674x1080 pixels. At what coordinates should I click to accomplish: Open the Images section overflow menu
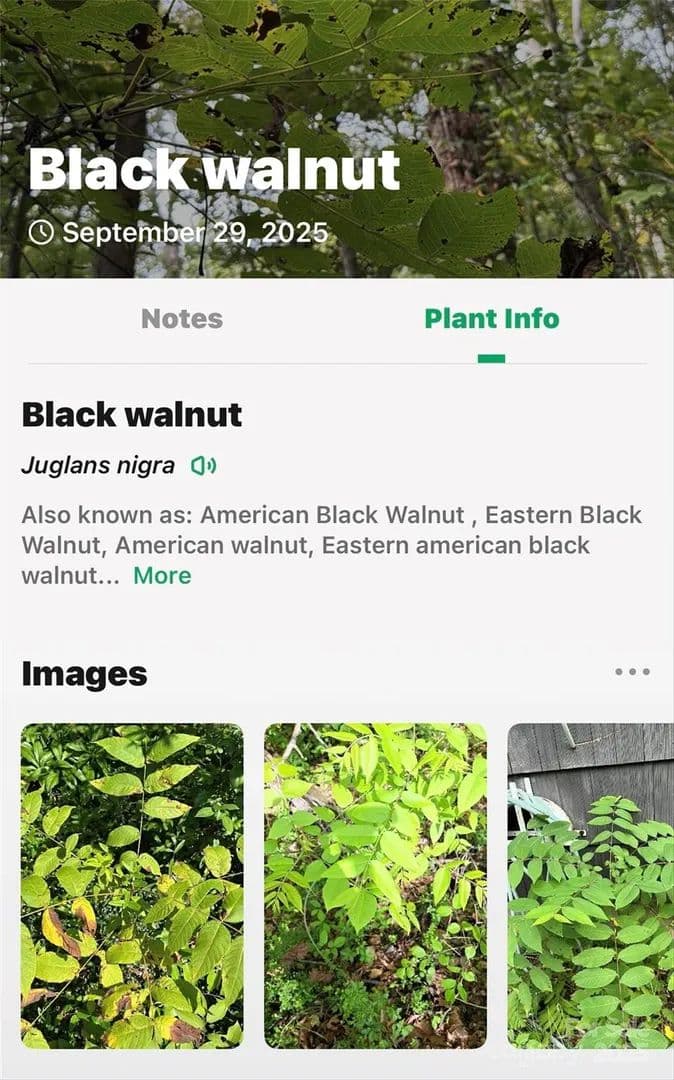point(632,672)
